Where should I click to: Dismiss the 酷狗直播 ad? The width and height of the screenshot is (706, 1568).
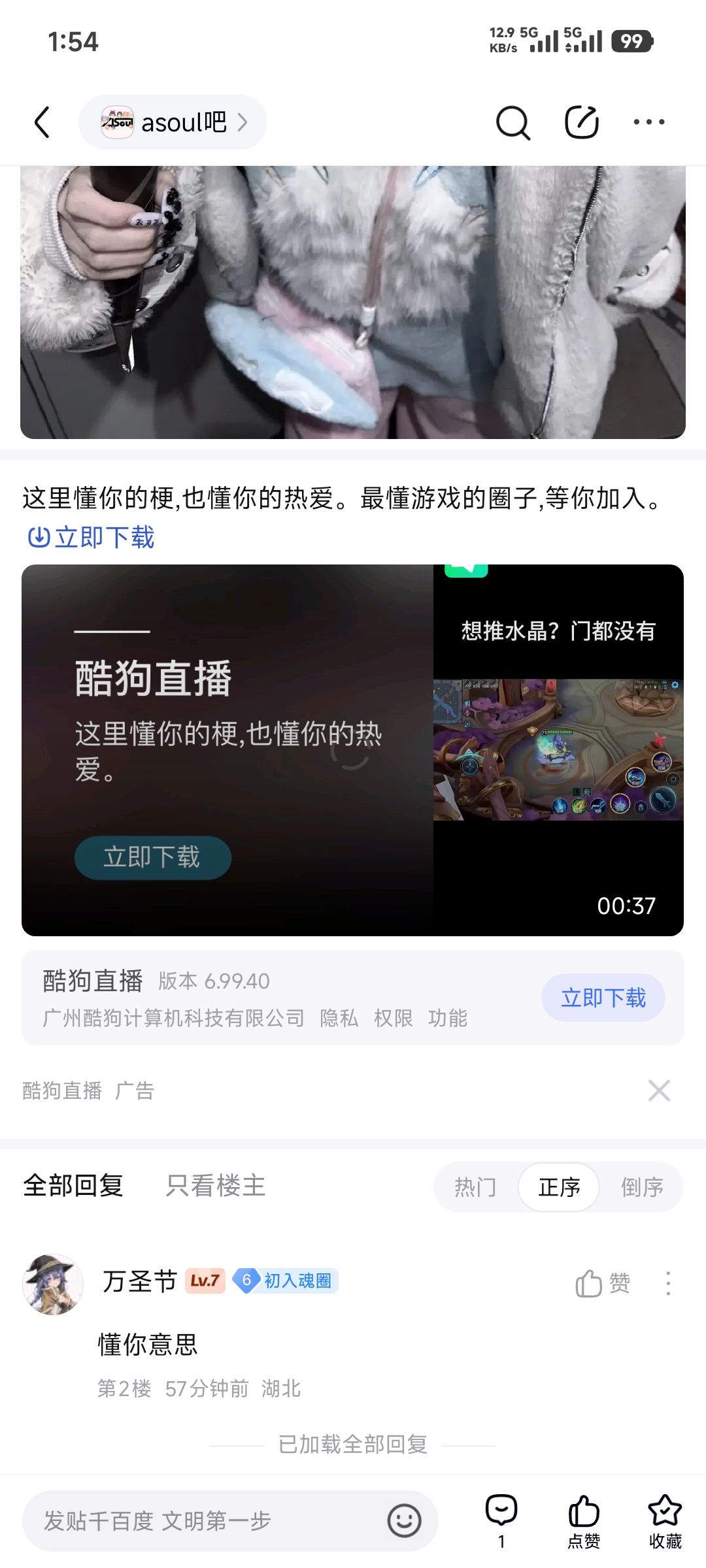[658, 1090]
